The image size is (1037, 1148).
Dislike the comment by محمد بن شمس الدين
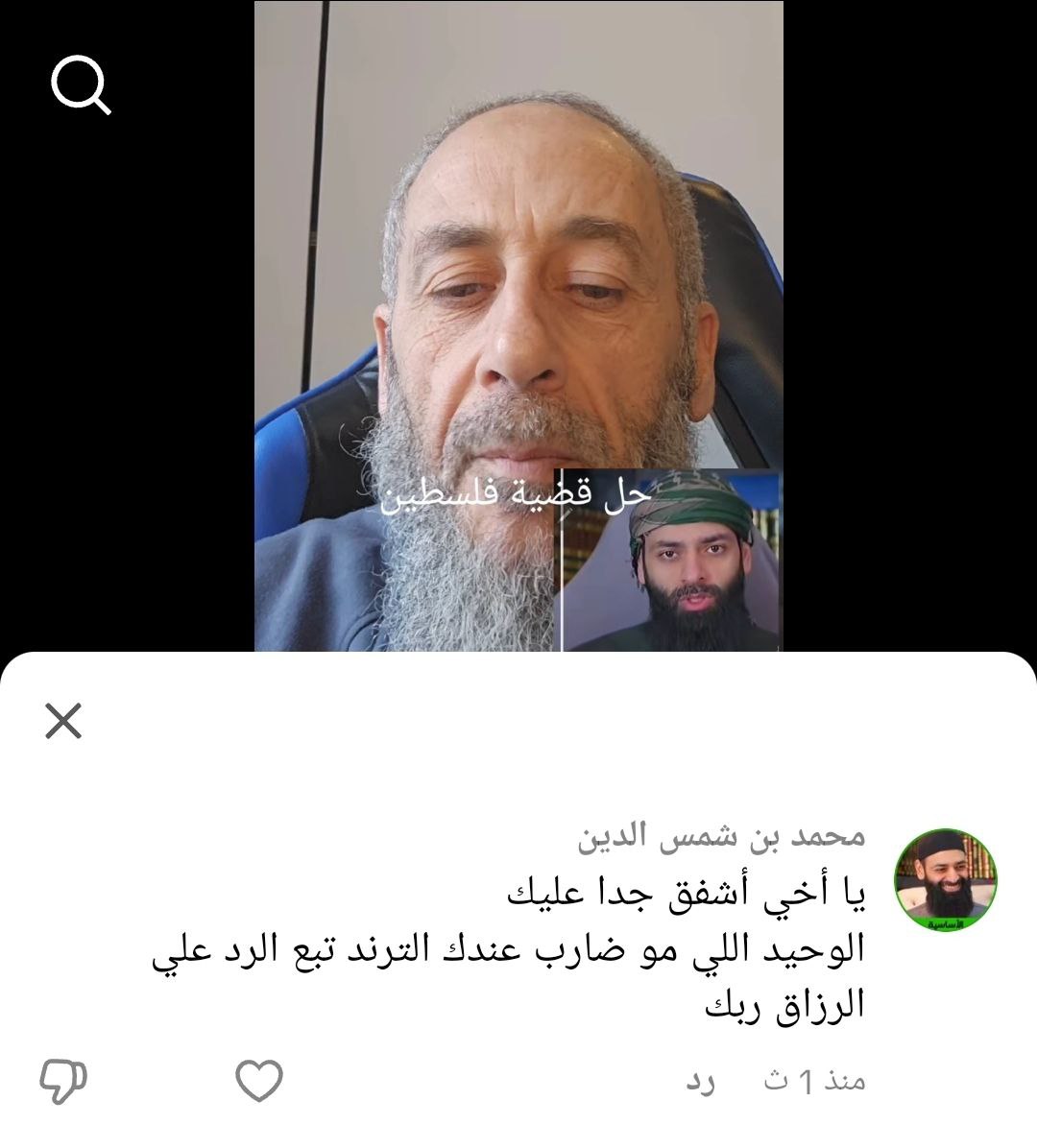[x=63, y=1082]
